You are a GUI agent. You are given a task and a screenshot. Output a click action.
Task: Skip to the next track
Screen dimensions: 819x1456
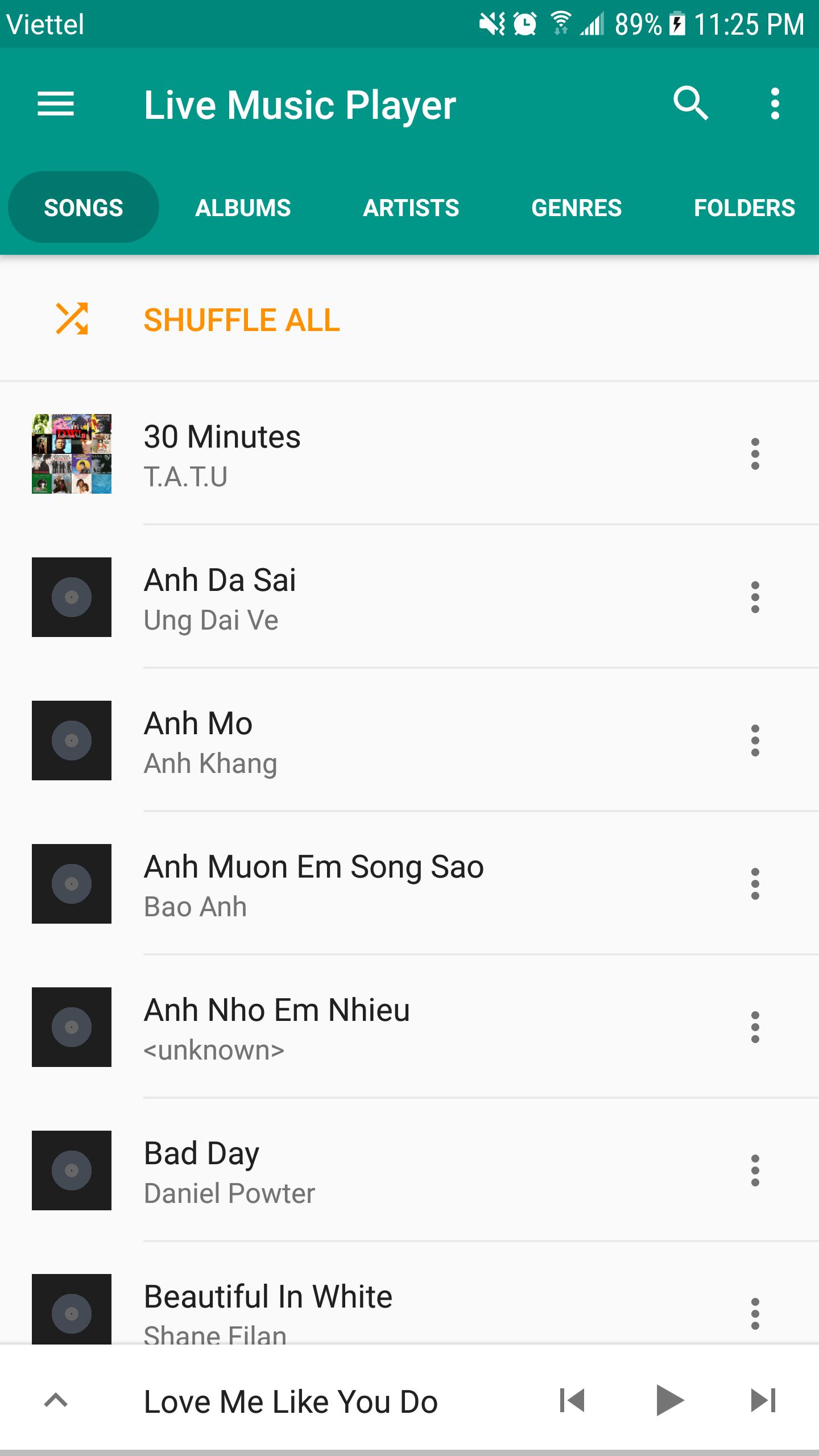click(763, 1400)
